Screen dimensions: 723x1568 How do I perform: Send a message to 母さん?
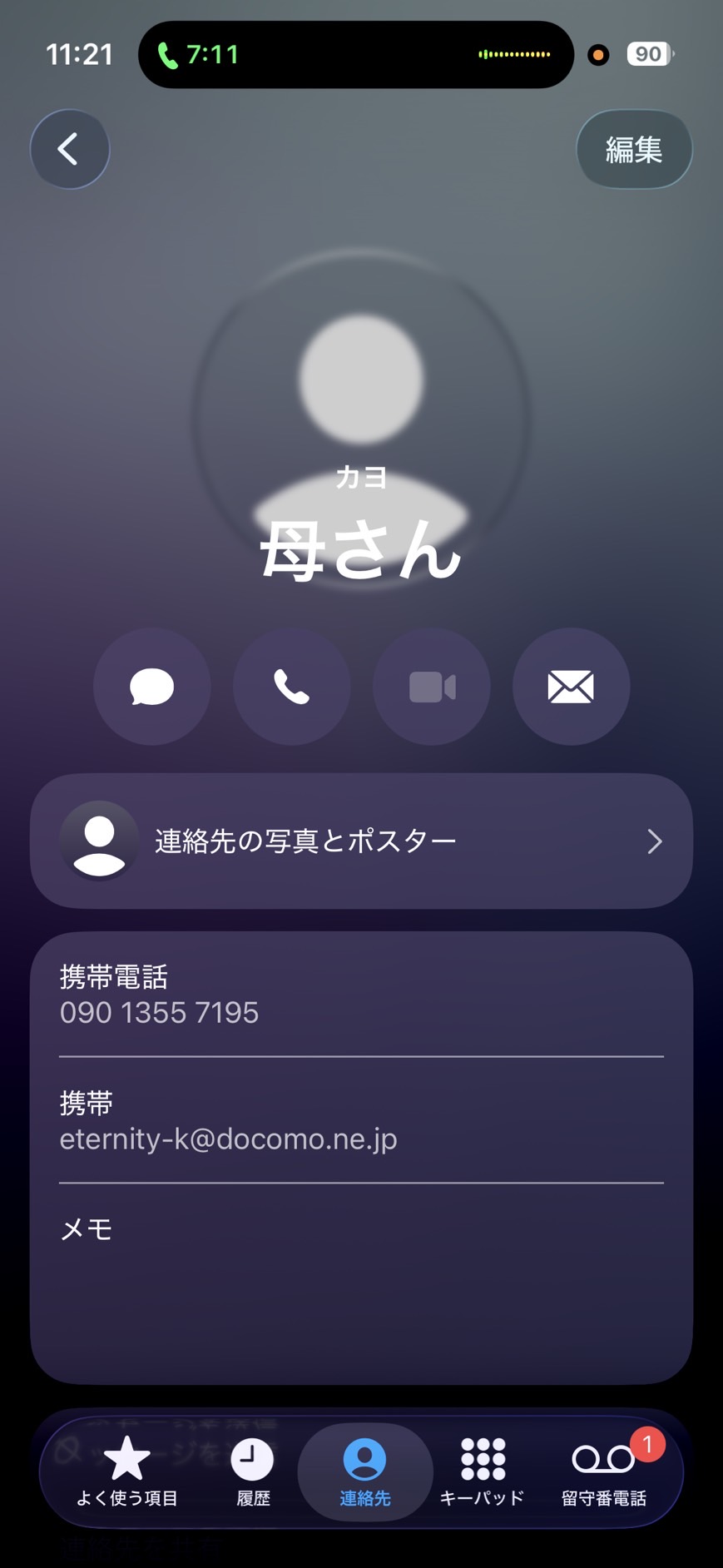[152, 687]
